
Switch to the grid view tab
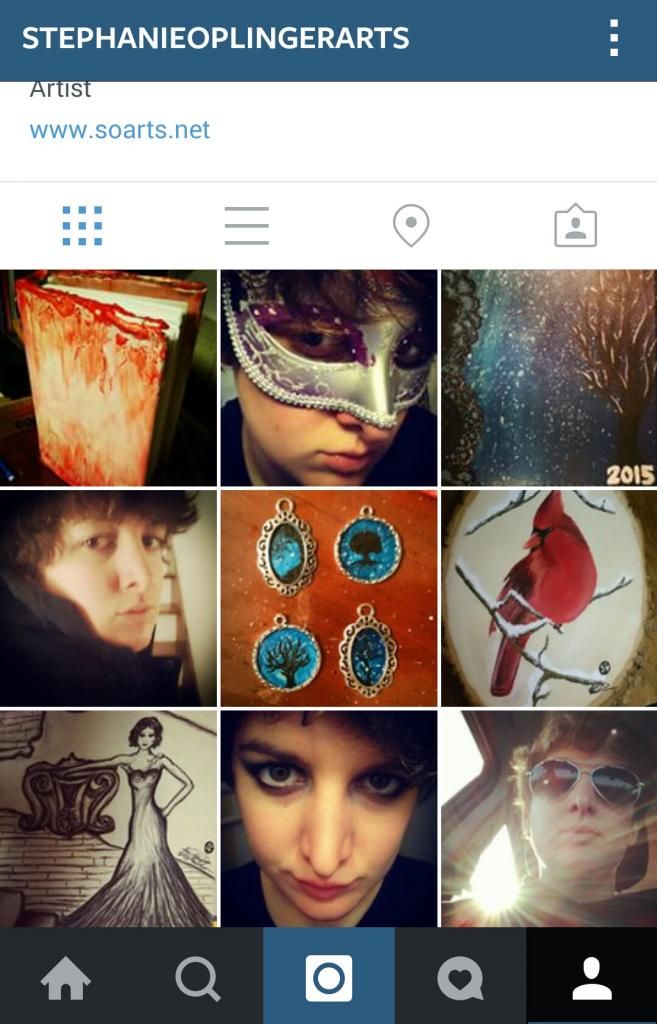point(82,226)
